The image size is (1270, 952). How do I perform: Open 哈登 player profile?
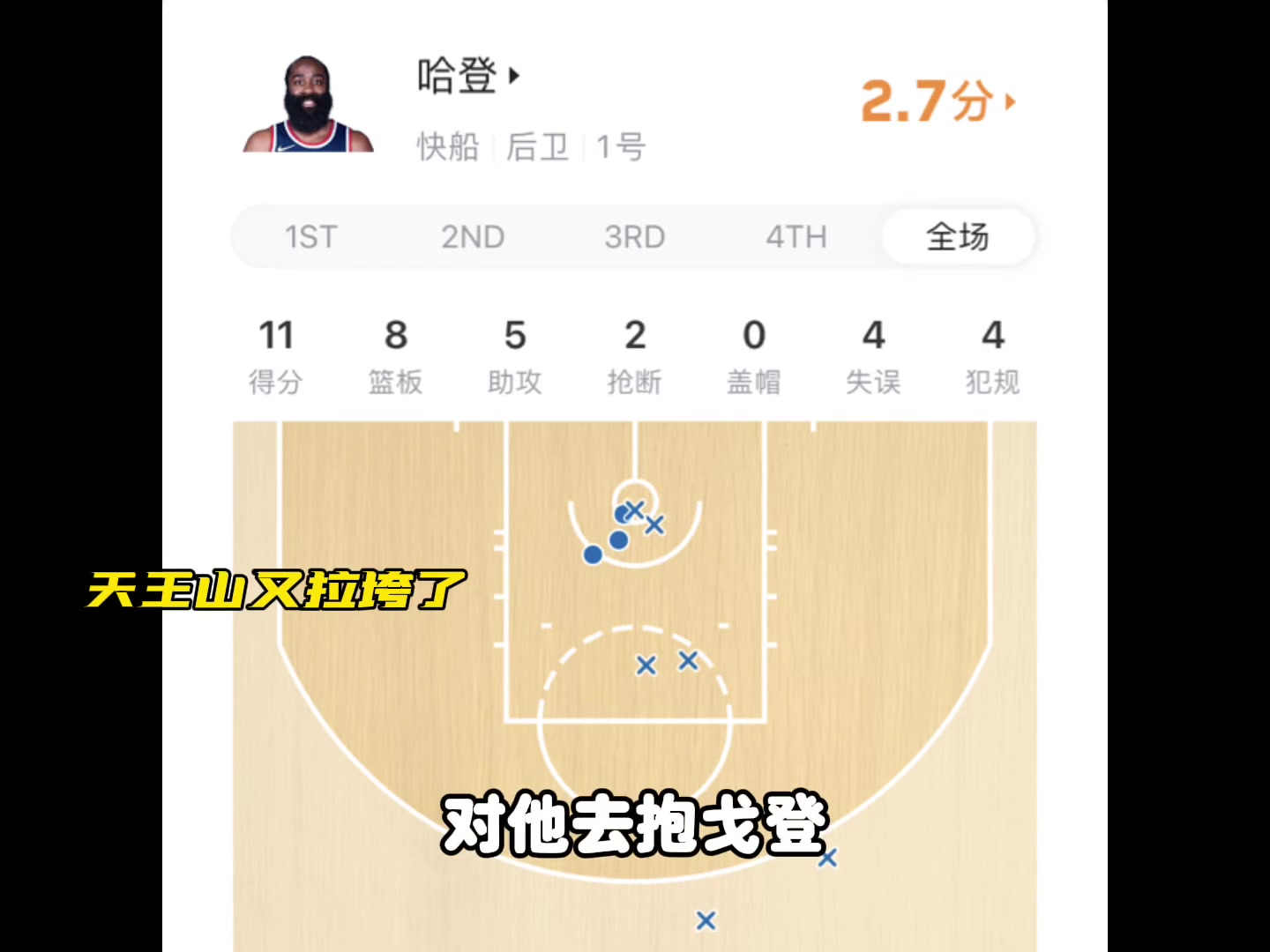tap(467, 77)
